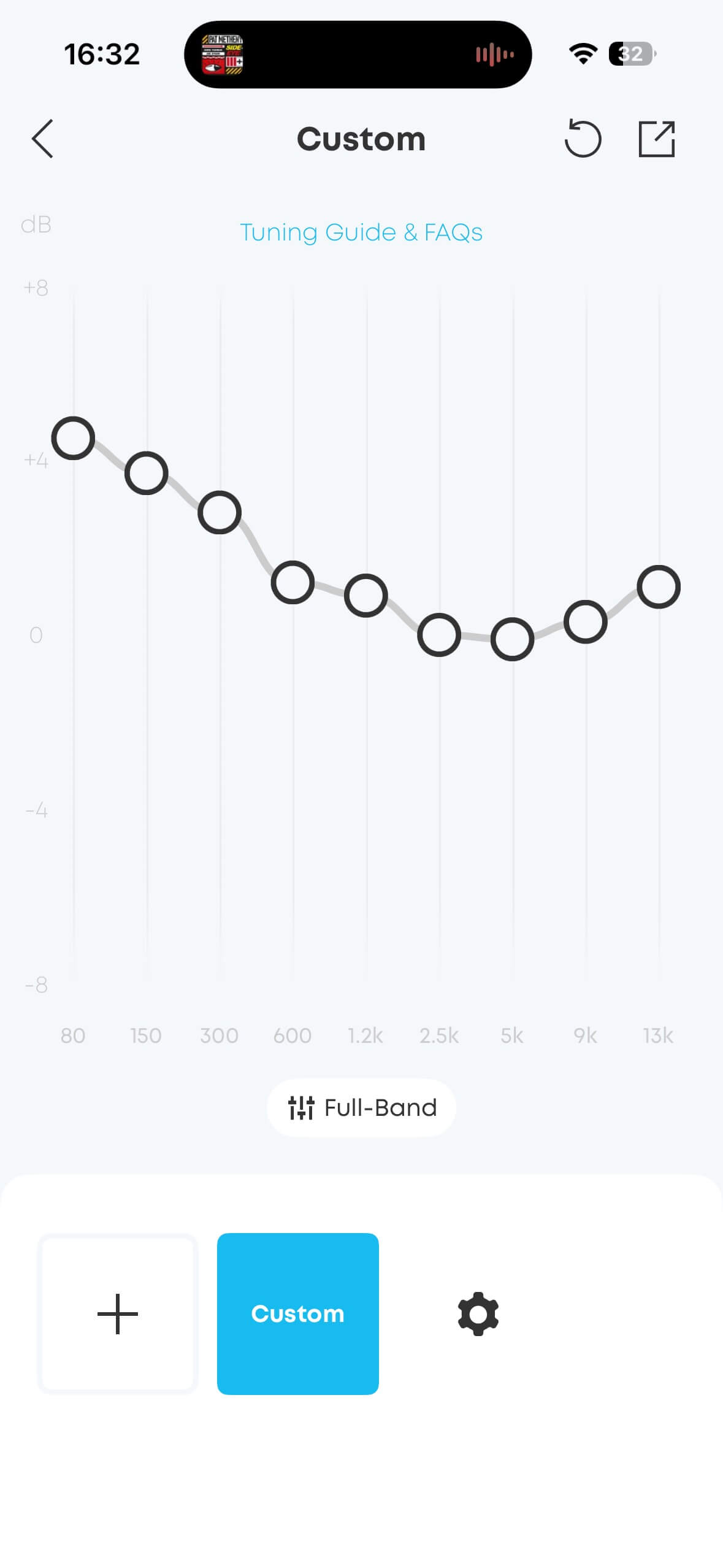Image resolution: width=723 pixels, height=1568 pixels.
Task: Select the Custom preset tile
Action: 298,1313
